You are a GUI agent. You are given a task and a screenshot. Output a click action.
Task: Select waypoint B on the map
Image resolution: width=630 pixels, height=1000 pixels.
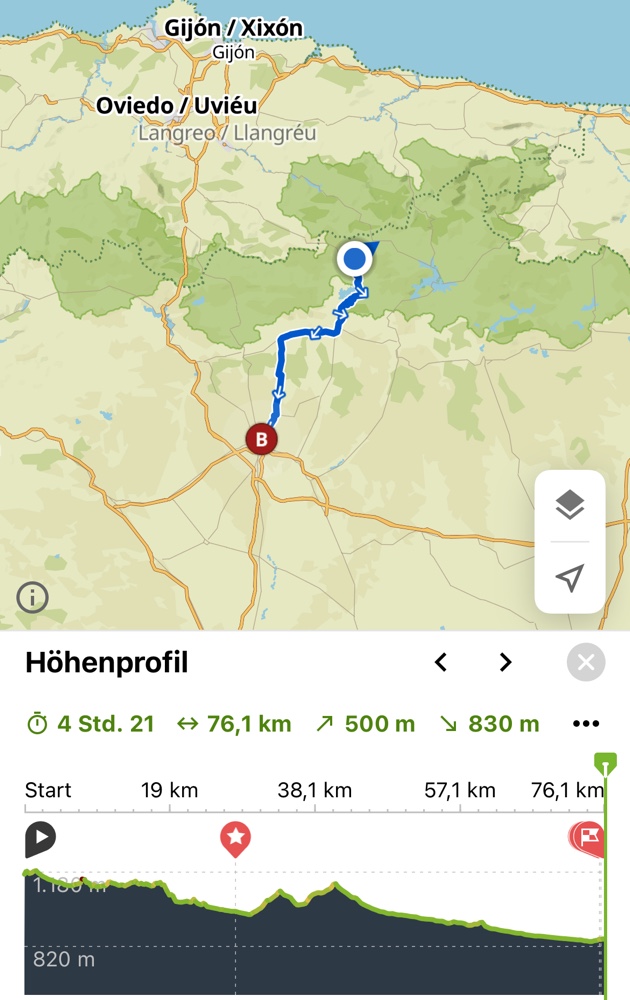pos(261,438)
